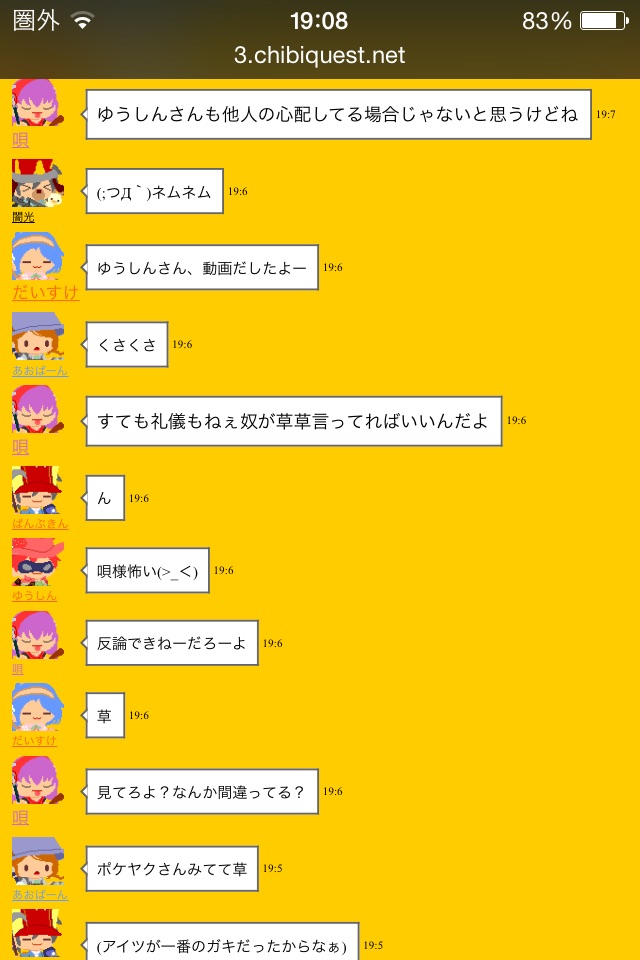640x960 pixels.
Task: Open 唄's link beside 見てろよ message
Action: coord(20,817)
